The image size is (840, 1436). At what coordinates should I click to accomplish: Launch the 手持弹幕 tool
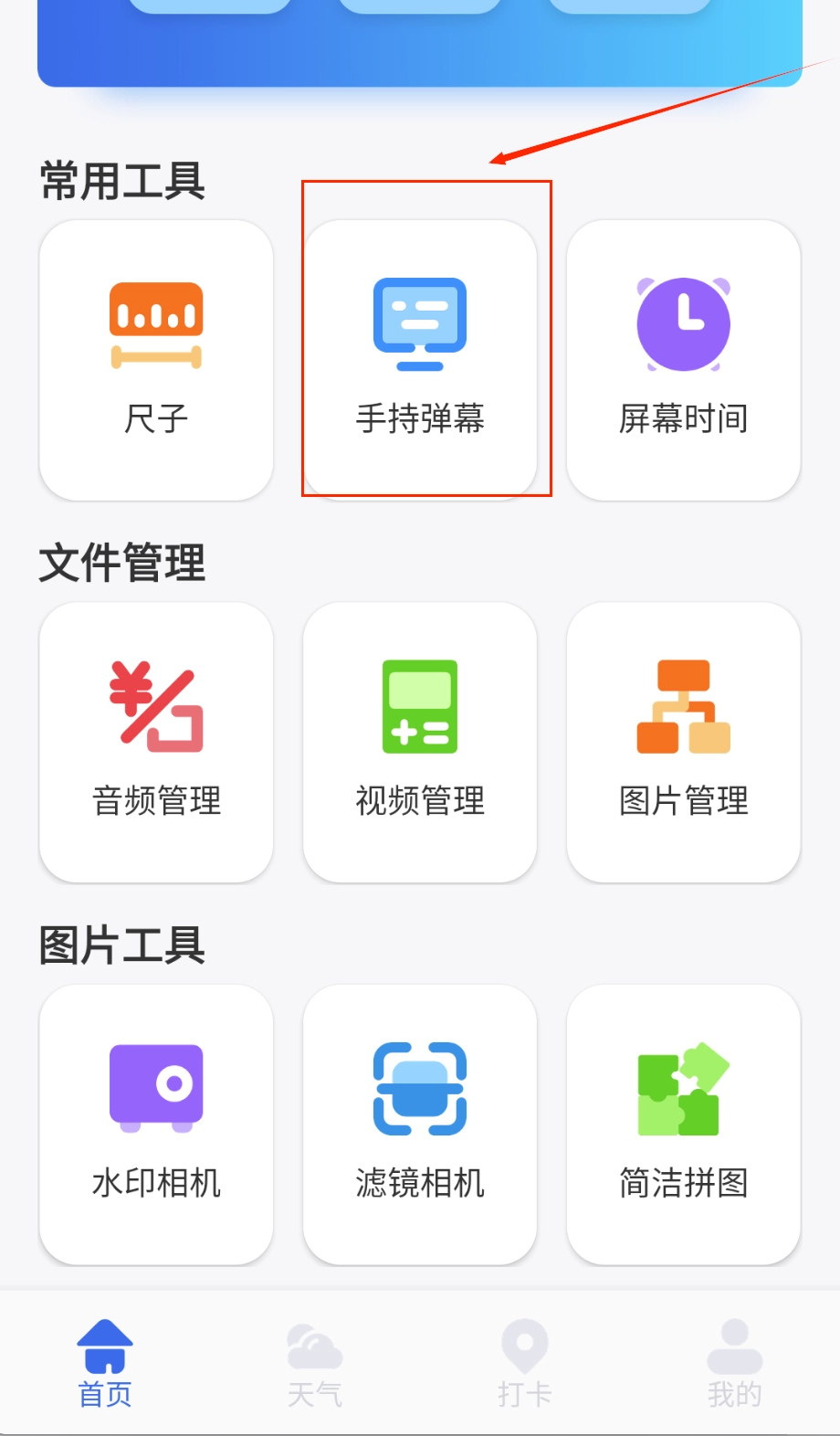(420, 360)
